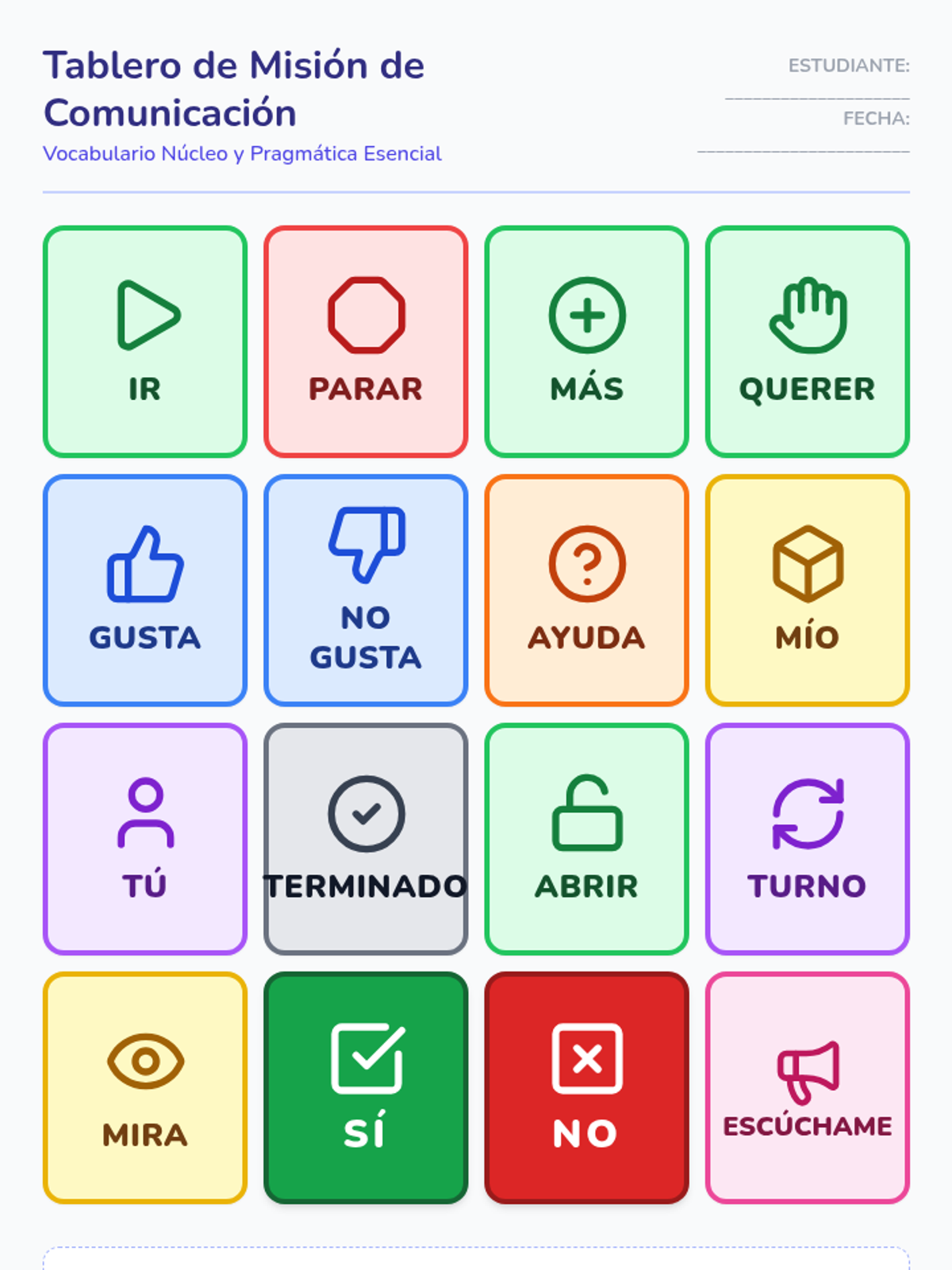Tap the ESCÚCHAME megaphone tile
This screenshot has width=952, height=1270.
pos(807,1087)
